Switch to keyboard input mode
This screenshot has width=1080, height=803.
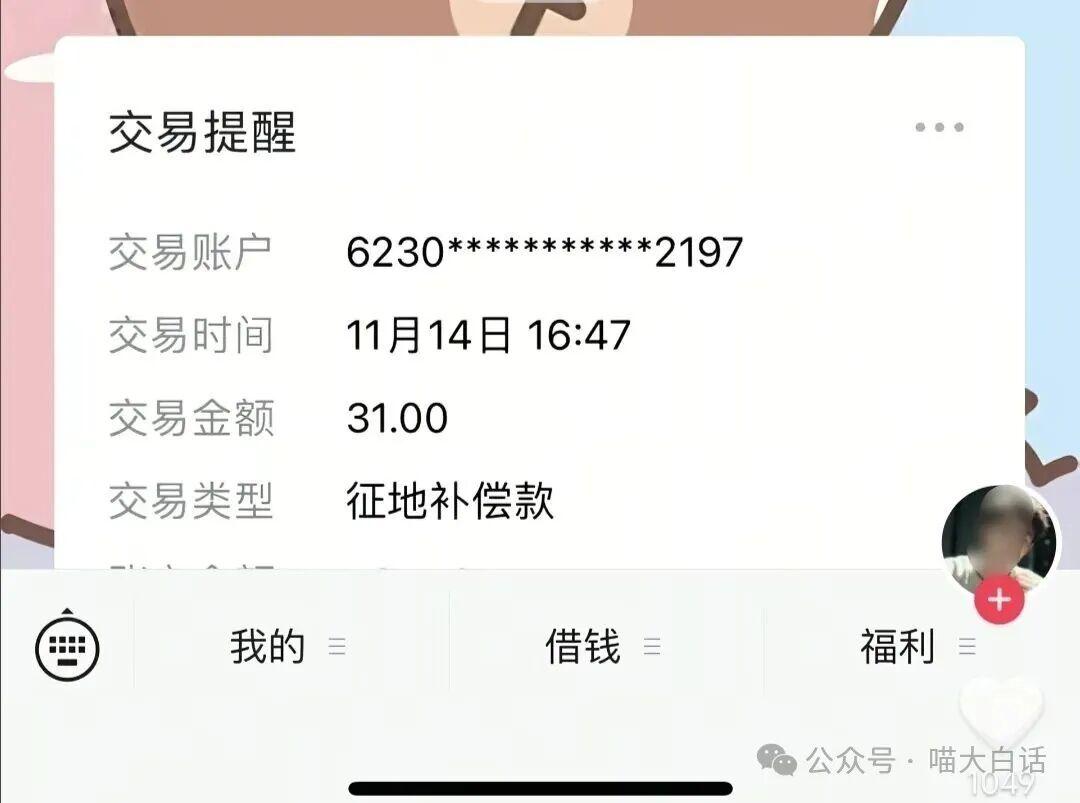pos(67,647)
